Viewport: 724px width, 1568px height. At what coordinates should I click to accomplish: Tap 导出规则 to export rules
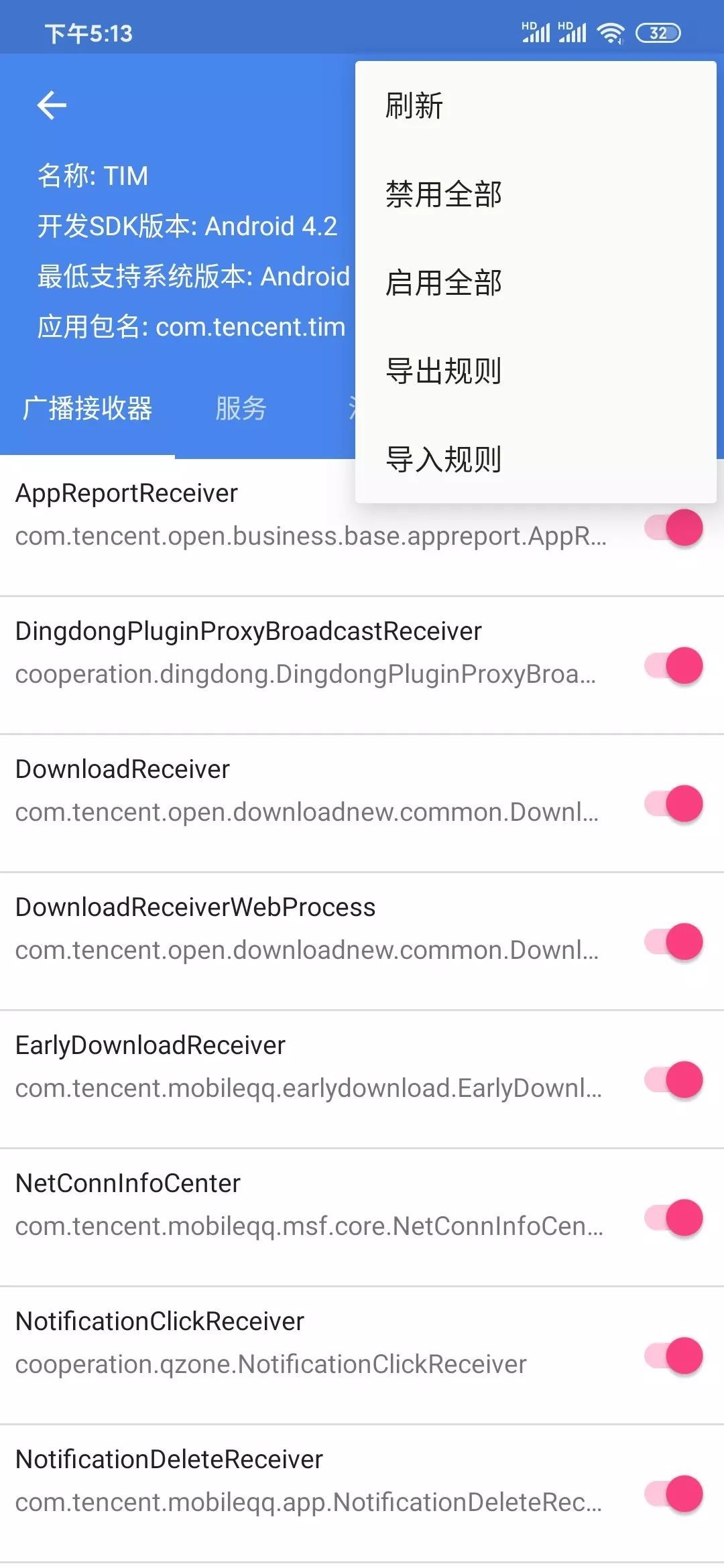coord(443,371)
